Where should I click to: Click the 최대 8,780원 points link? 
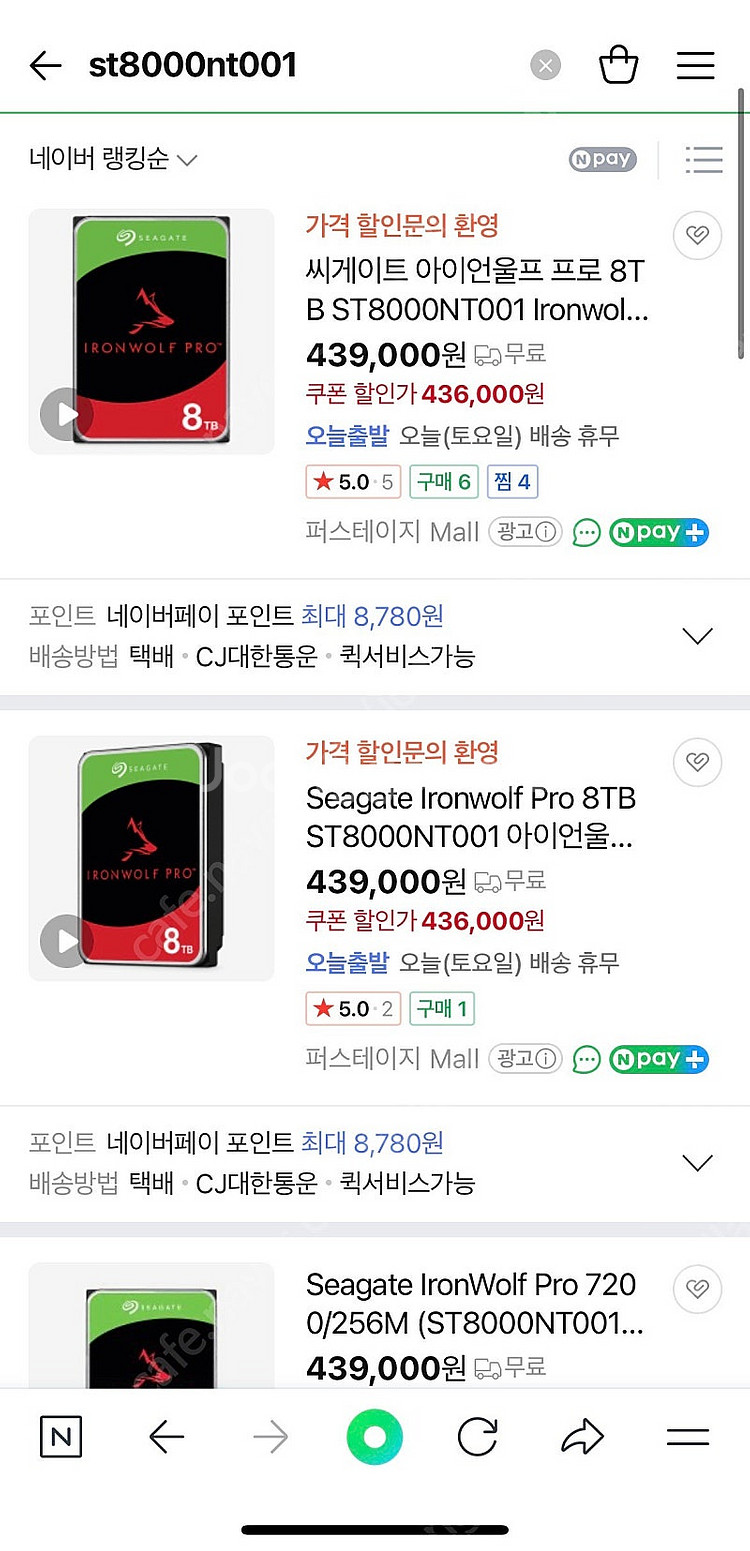tap(373, 616)
